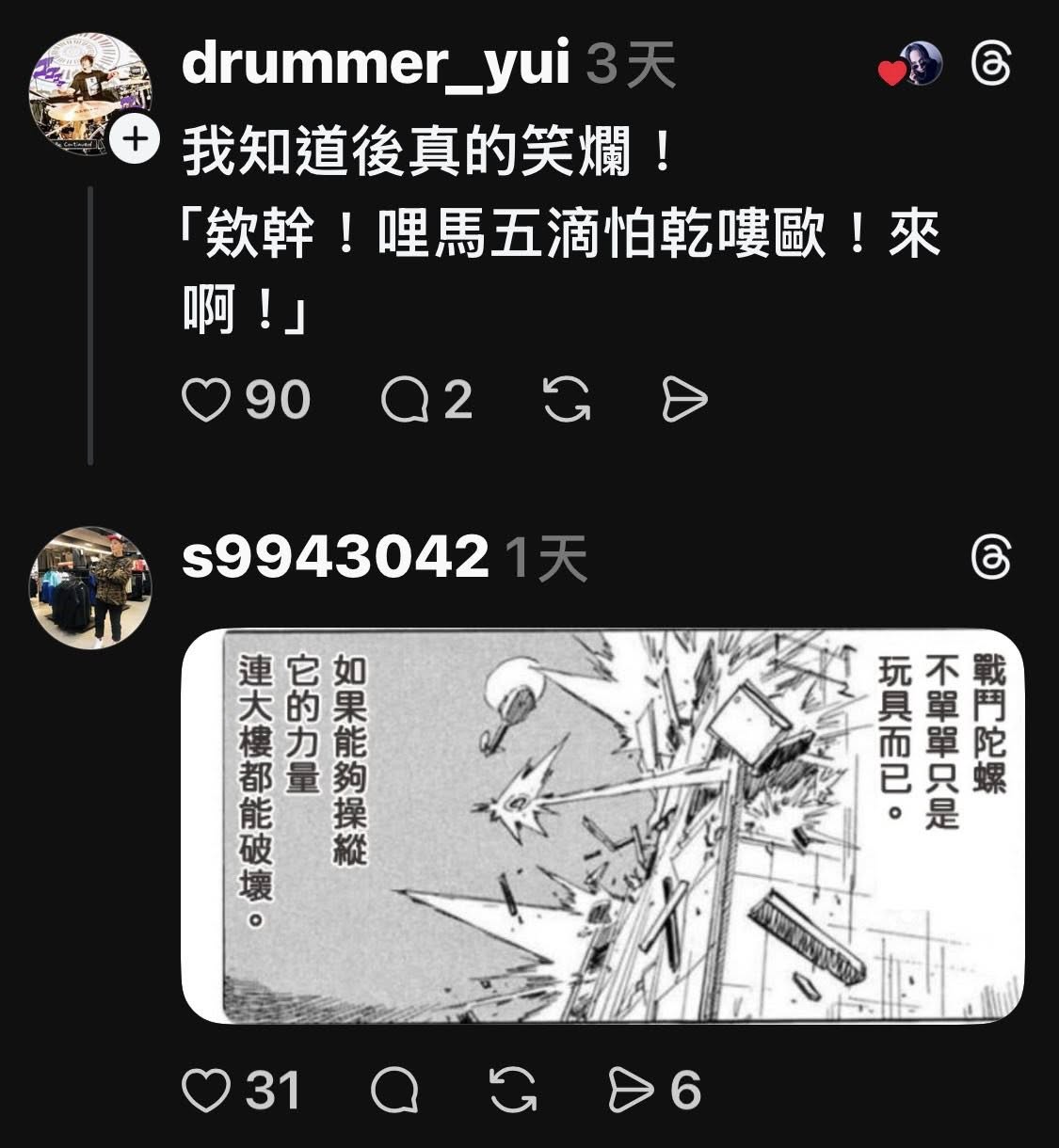Viewport: 1059px width, 1148px height.
Task: Share drummer_yui's comment
Action: [683, 401]
